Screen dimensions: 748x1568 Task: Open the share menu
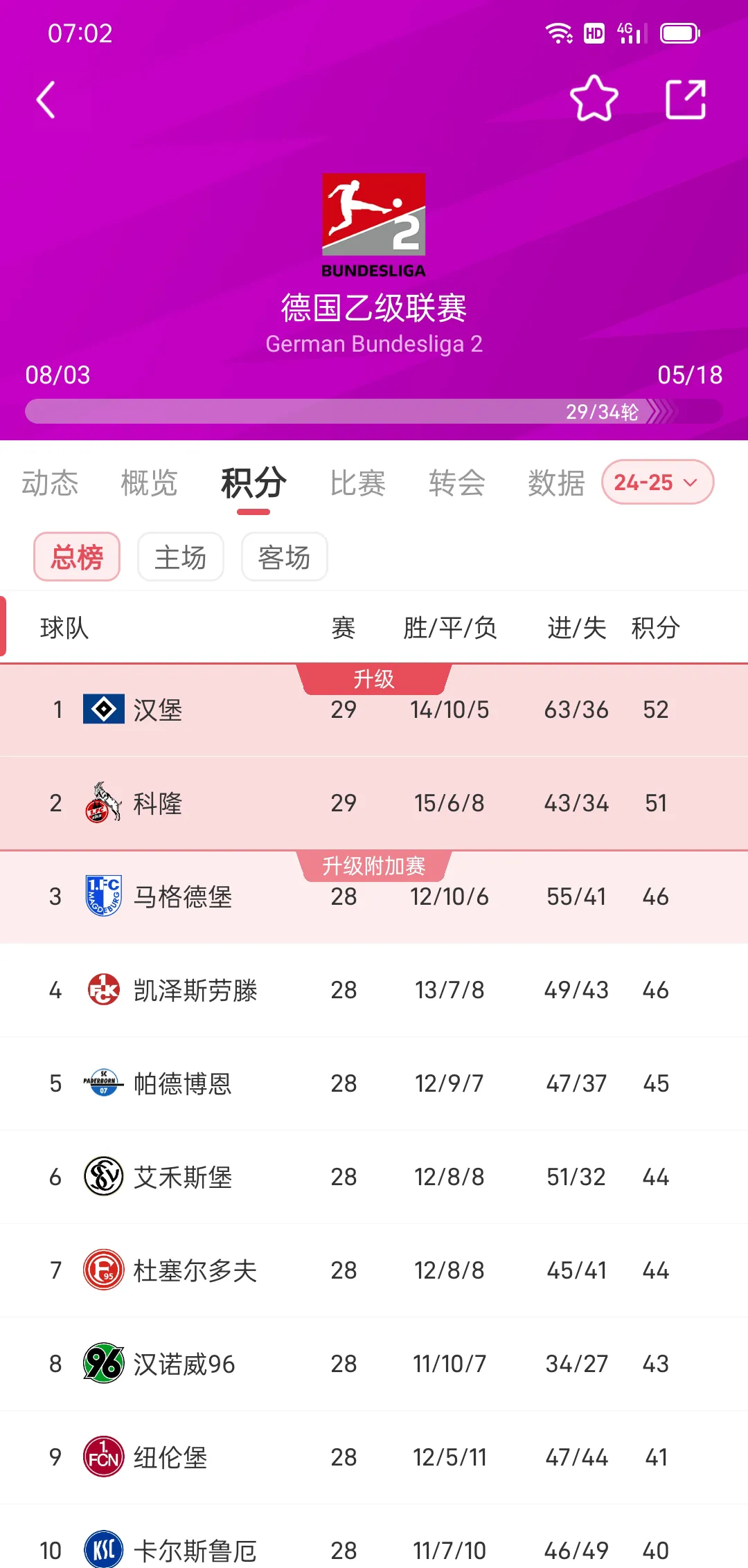tap(686, 99)
